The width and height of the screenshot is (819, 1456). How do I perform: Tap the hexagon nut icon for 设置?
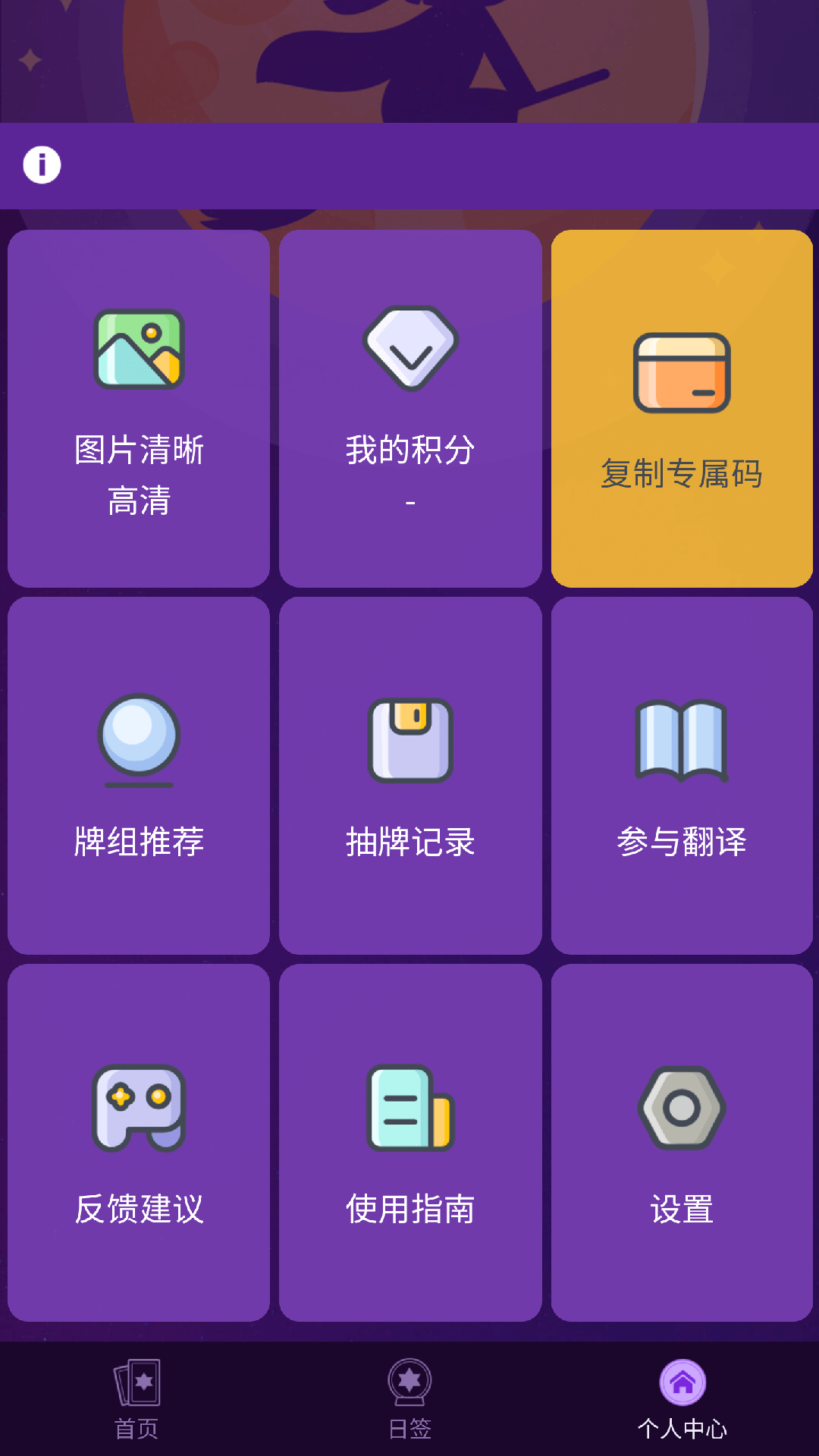[x=680, y=1107]
